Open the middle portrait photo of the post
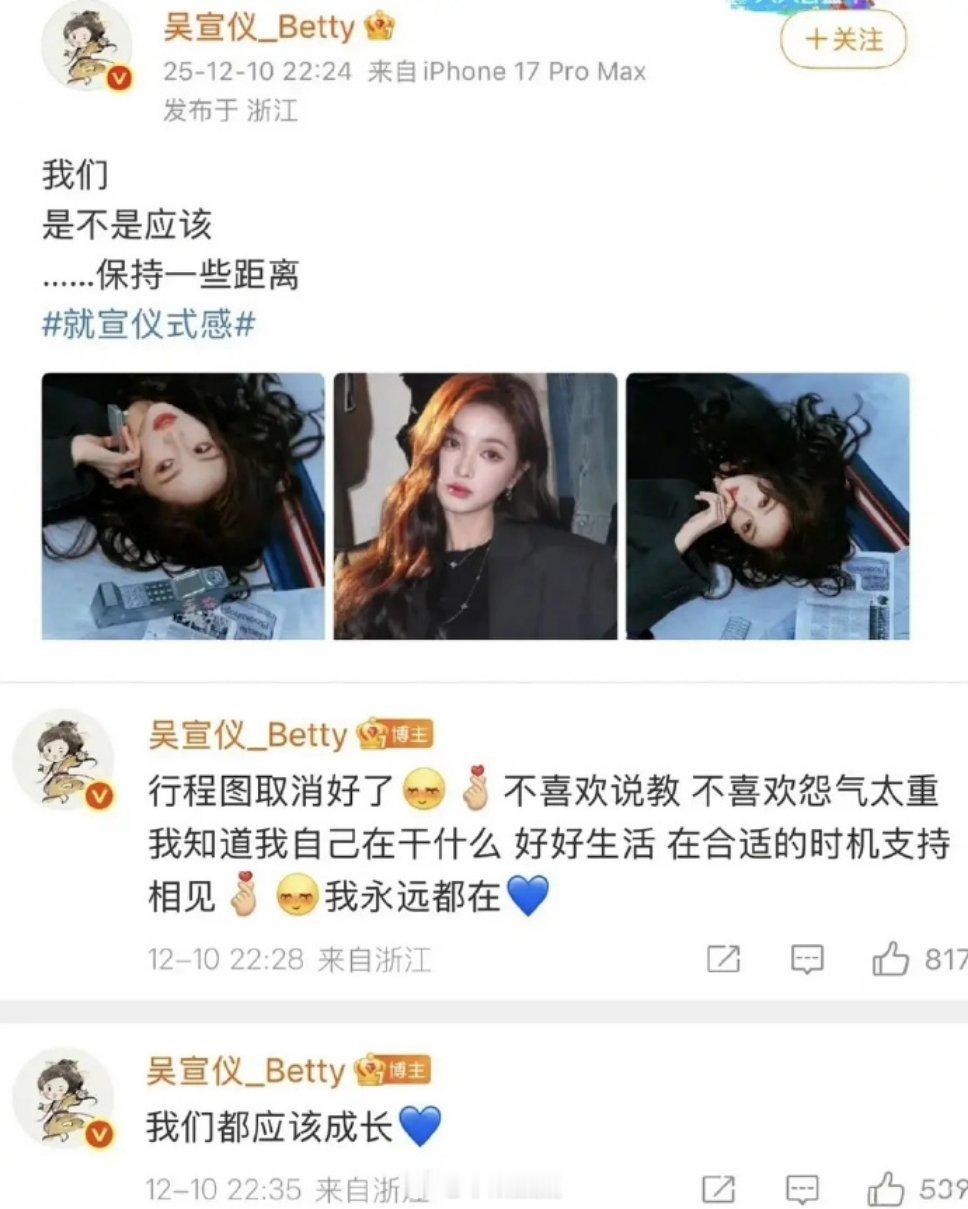Image resolution: width=968 pixels, height=1209 pixels. (x=475, y=505)
